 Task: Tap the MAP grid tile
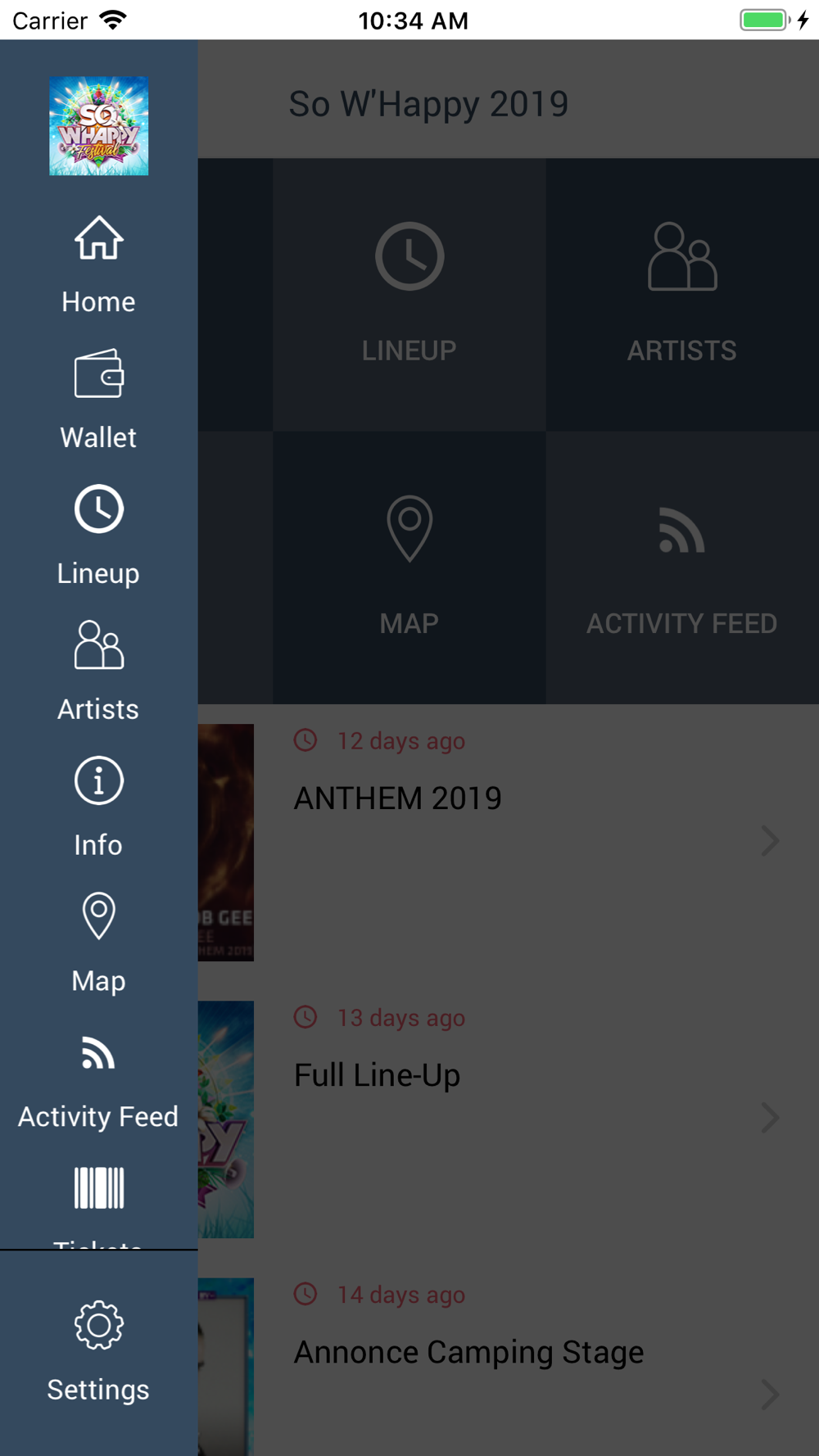click(409, 567)
